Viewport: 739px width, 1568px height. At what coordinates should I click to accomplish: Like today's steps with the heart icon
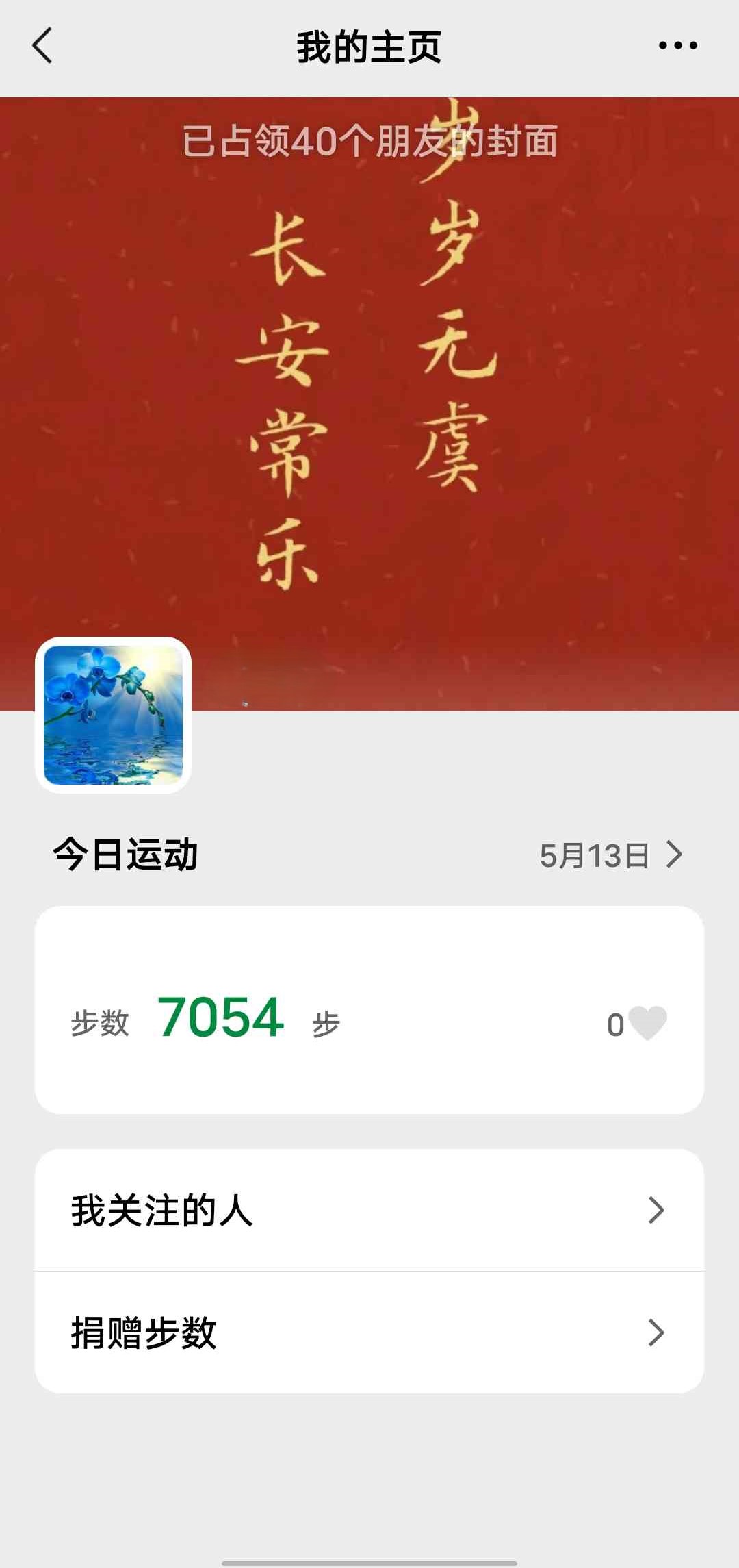click(x=647, y=1024)
